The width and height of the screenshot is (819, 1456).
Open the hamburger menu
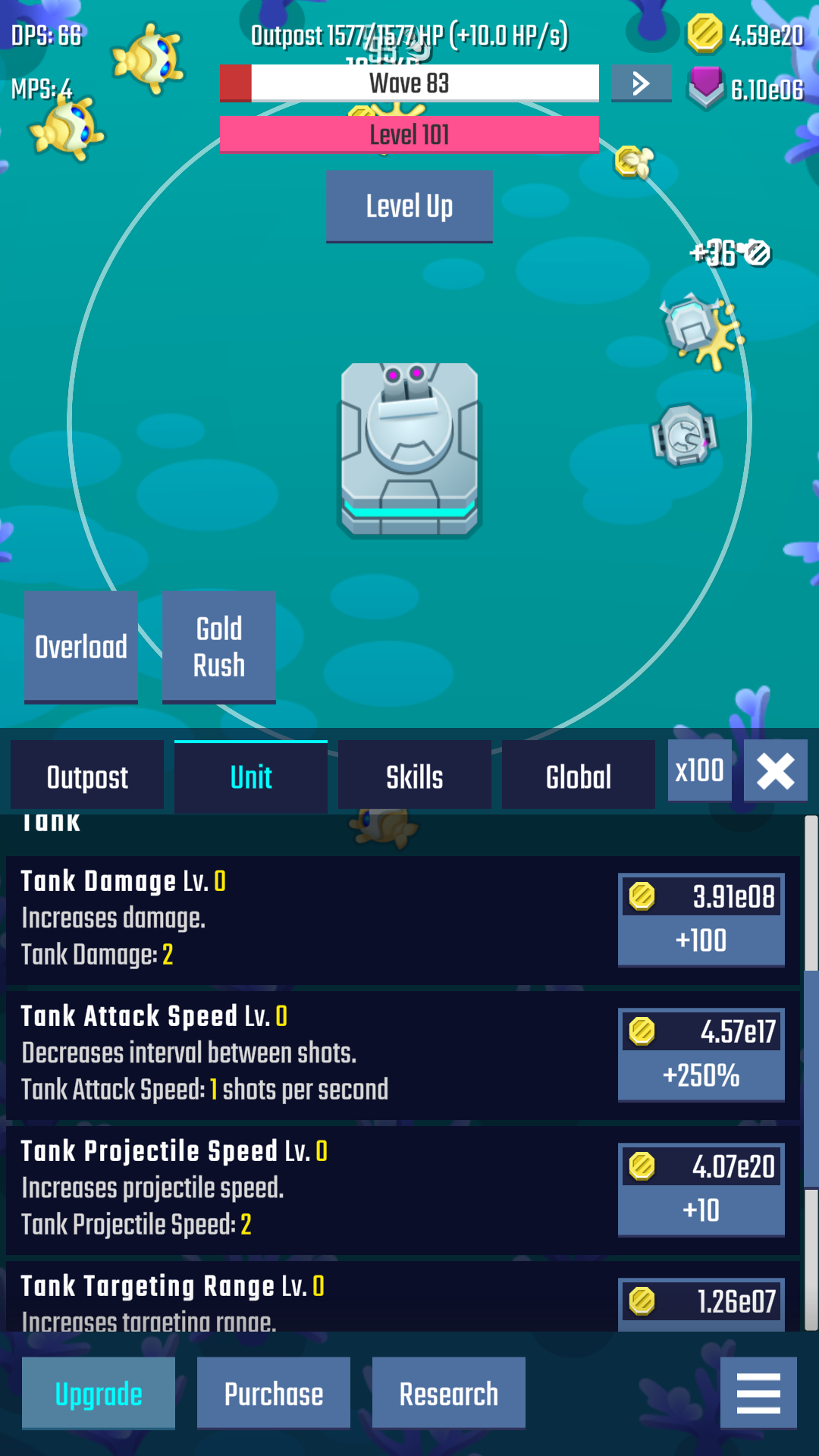coord(758,1394)
